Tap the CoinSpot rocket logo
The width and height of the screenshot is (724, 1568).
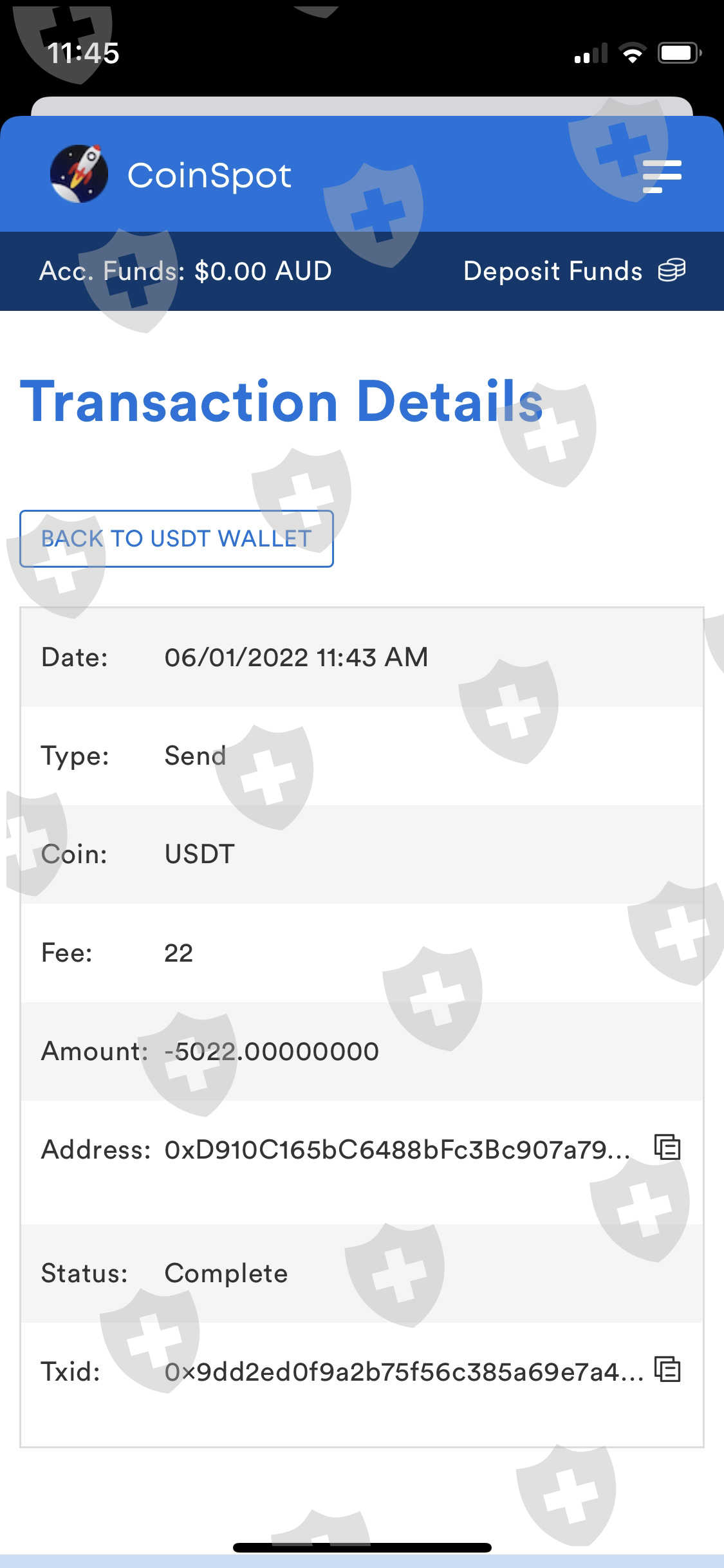click(79, 174)
